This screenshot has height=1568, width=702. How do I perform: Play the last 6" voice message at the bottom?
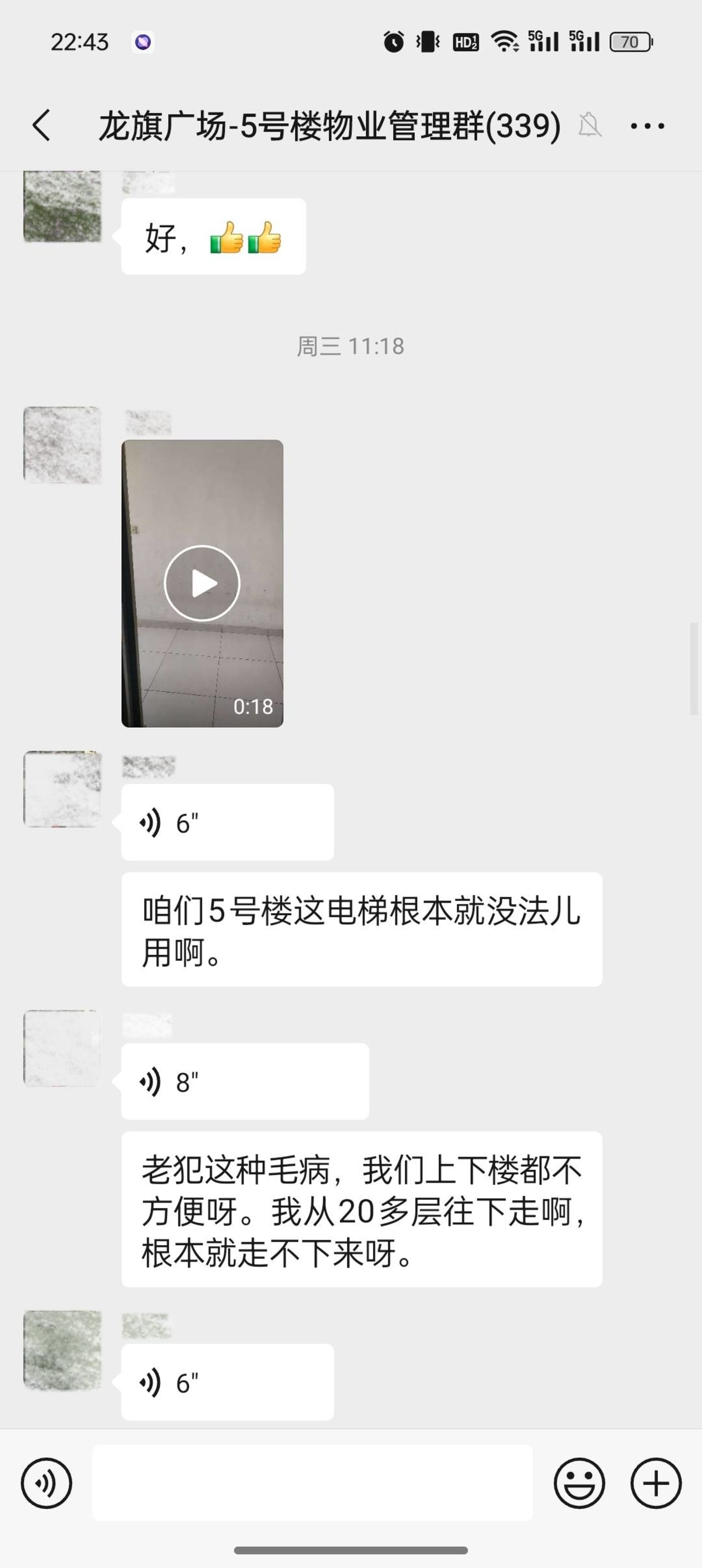[x=227, y=1382]
